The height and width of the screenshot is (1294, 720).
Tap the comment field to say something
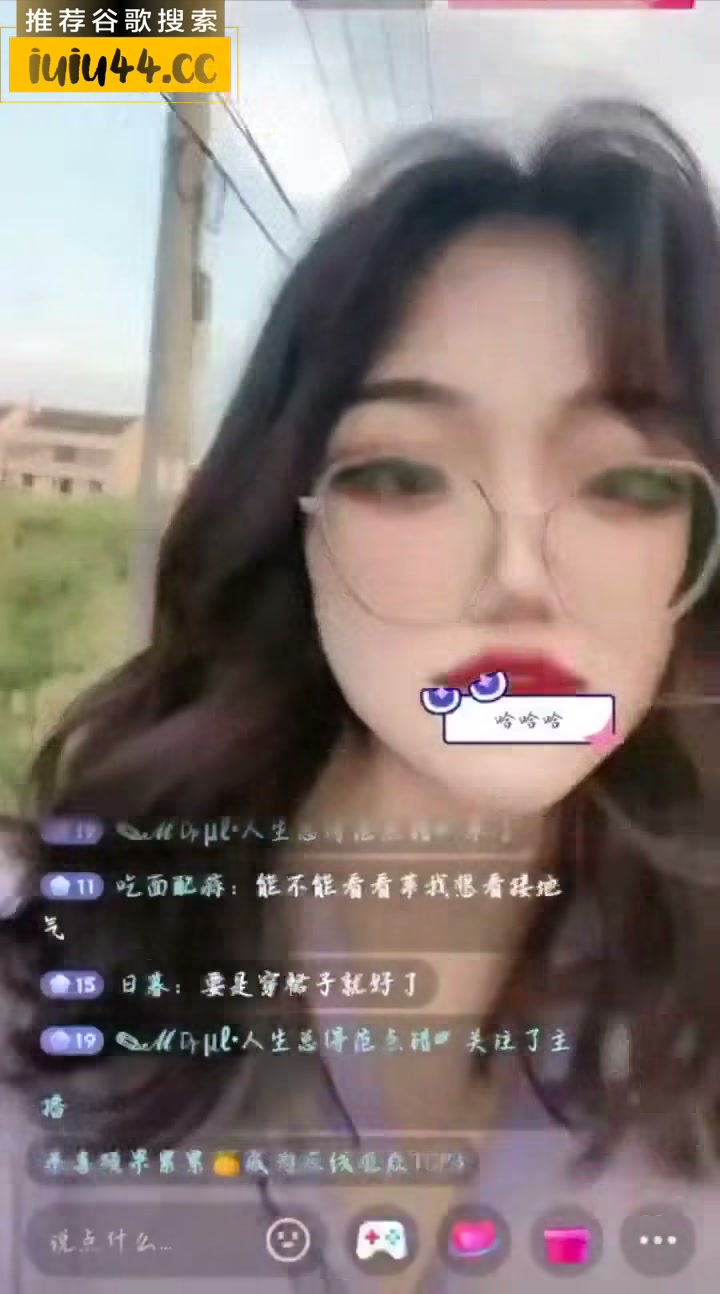click(140, 1242)
